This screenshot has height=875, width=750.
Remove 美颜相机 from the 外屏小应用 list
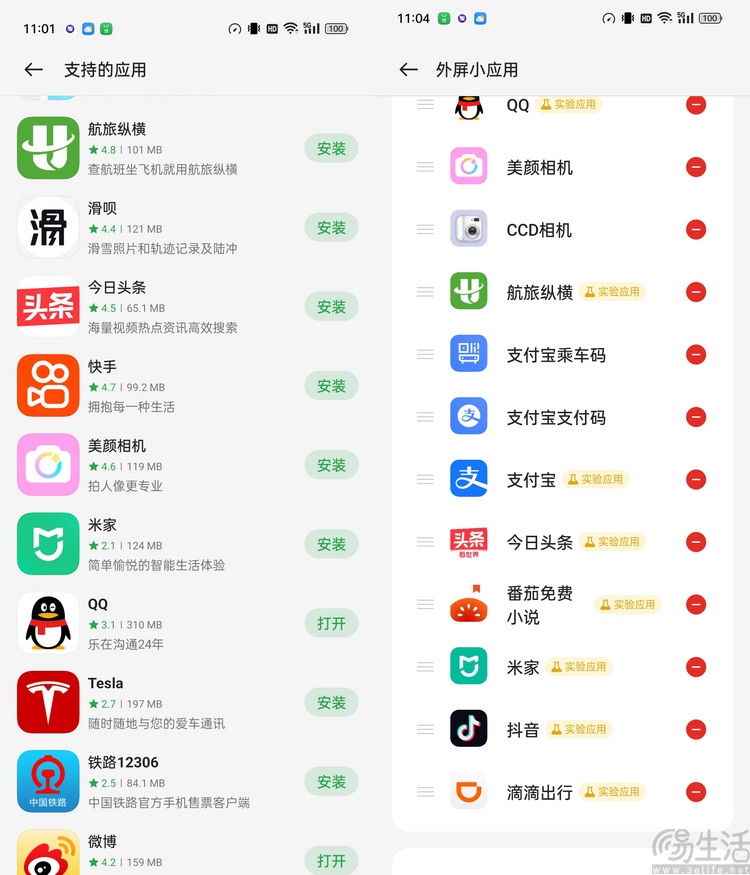(x=696, y=167)
